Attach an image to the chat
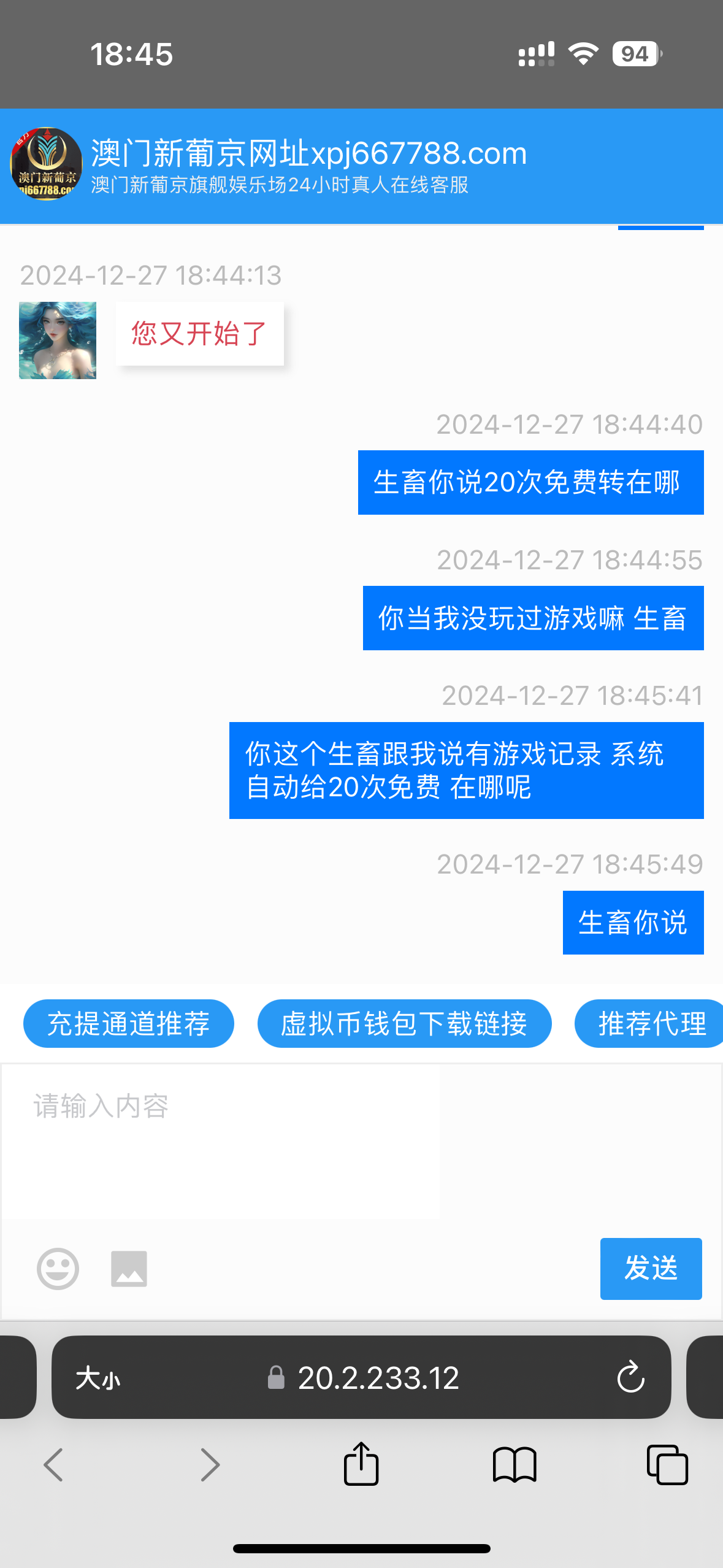This screenshot has width=723, height=1568. [x=129, y=1269]
